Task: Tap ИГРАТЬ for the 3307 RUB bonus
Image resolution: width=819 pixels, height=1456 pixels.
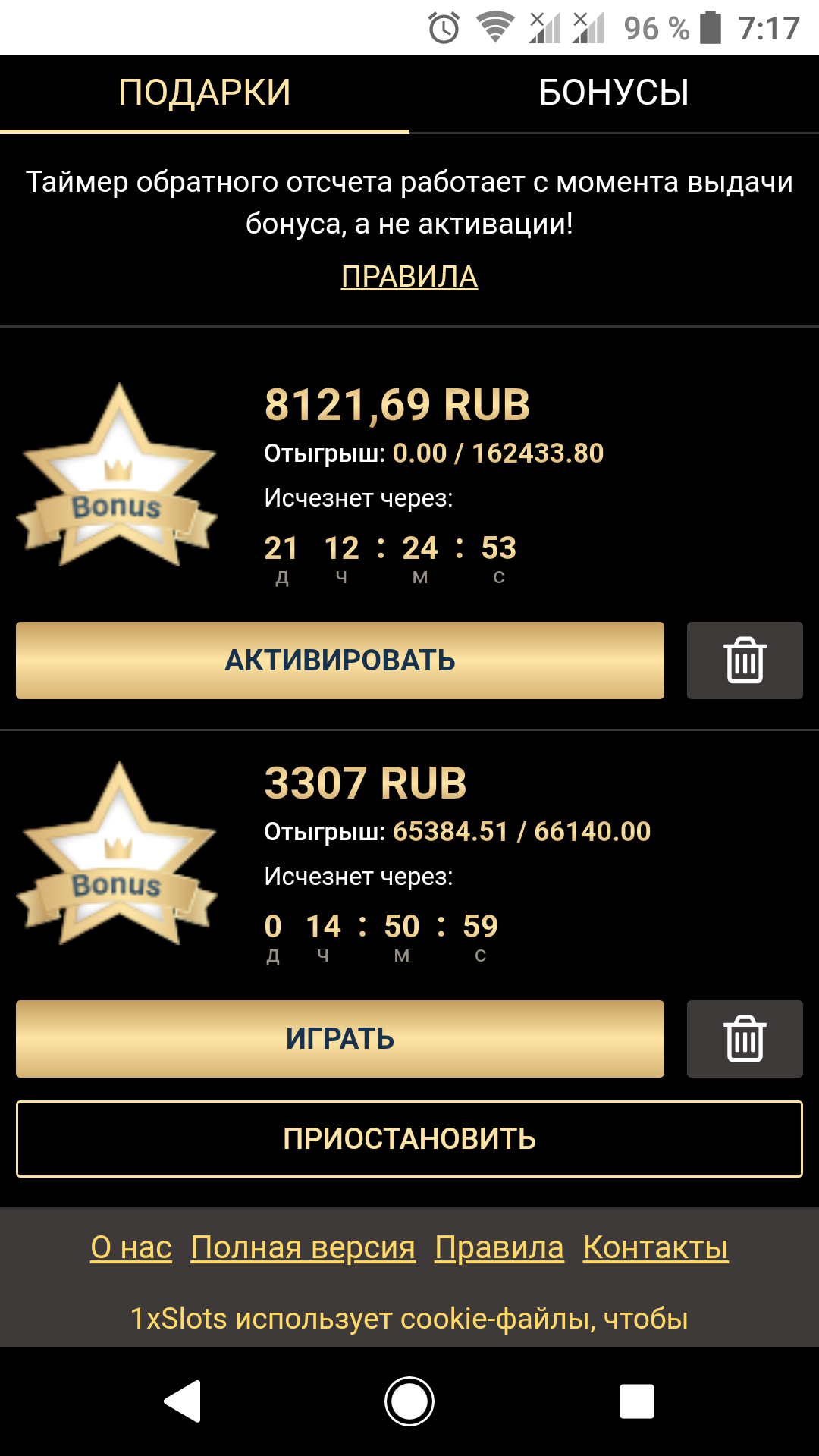Action: (x=340, y=1039)
